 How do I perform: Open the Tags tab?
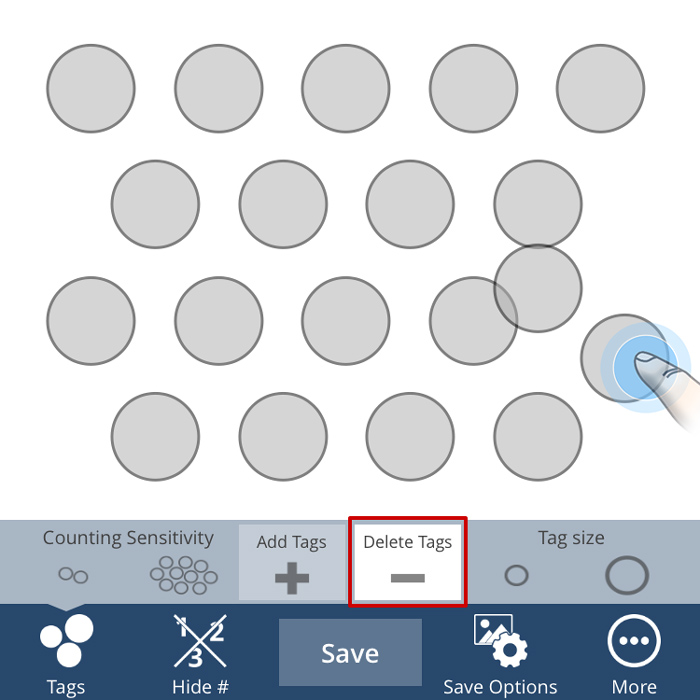click(x=66, y=653)
